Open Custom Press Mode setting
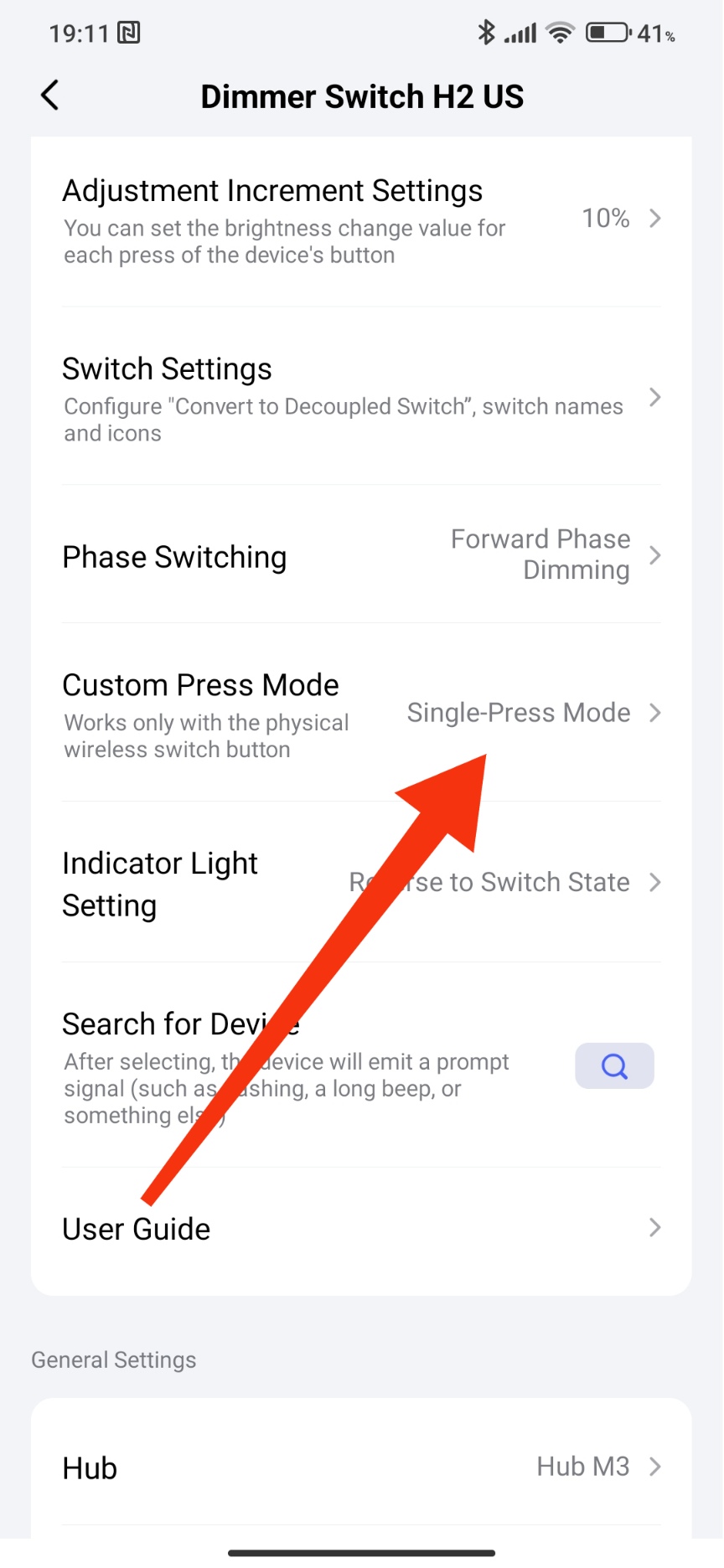 point(360,714)
